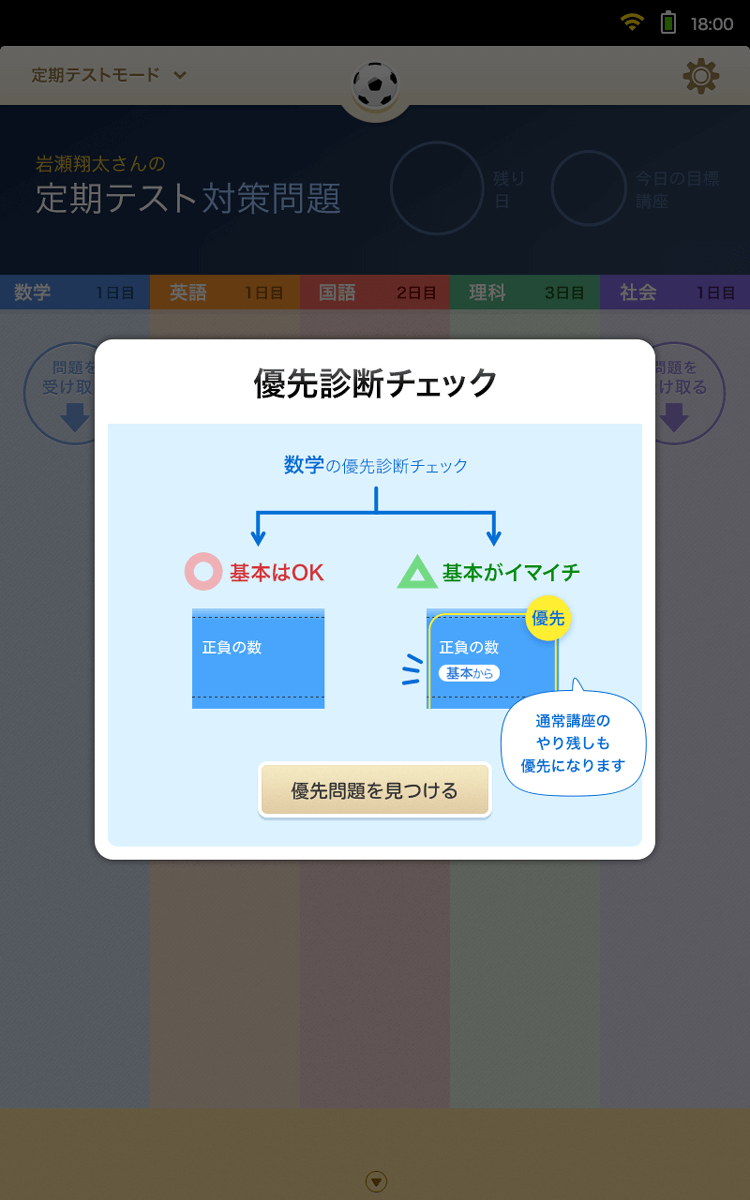Switch to the 数学 subject tab
Viewport: 750px width, 1200px height.
click(74, 293)
